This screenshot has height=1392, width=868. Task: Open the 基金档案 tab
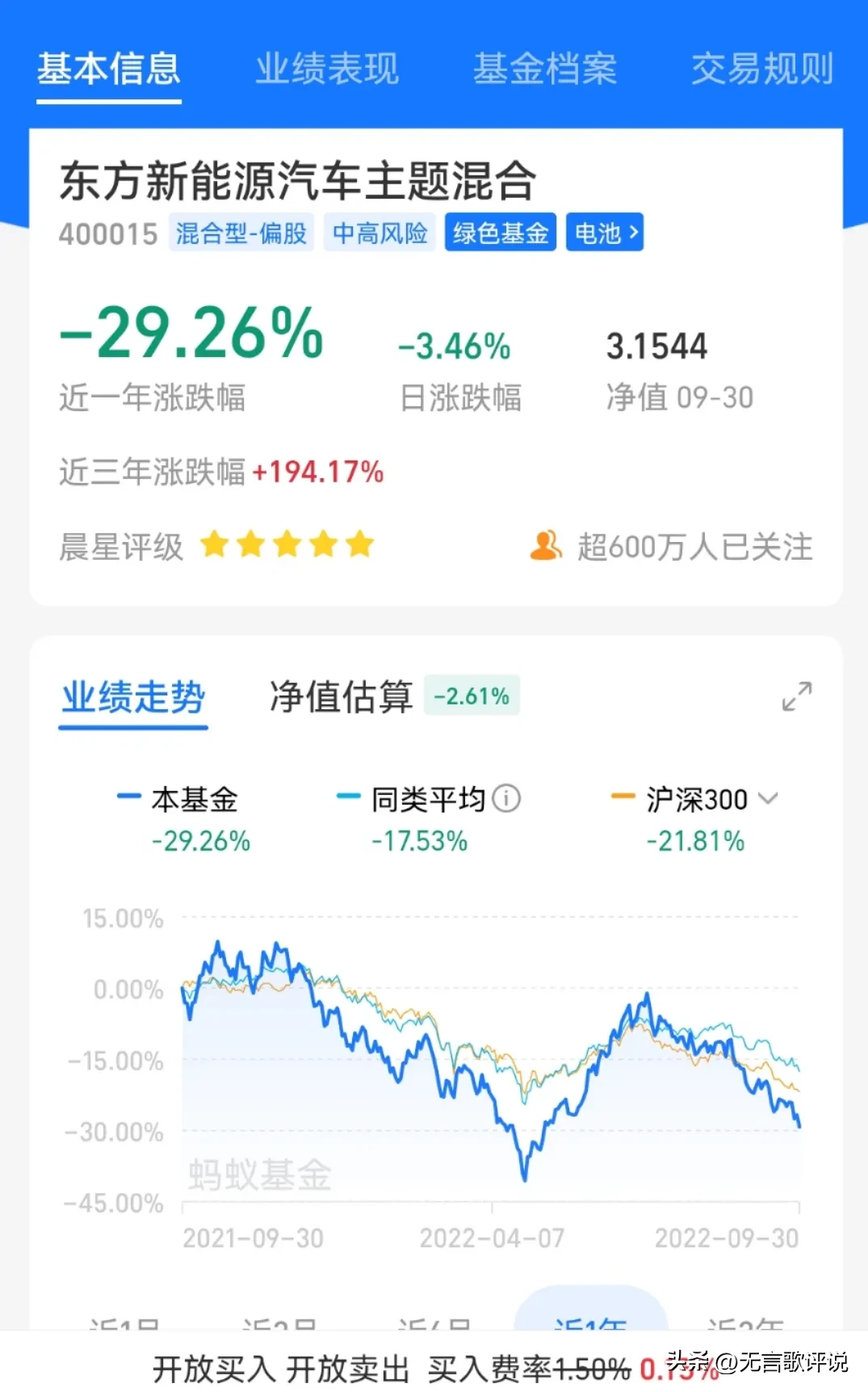[x=545, y=69]
